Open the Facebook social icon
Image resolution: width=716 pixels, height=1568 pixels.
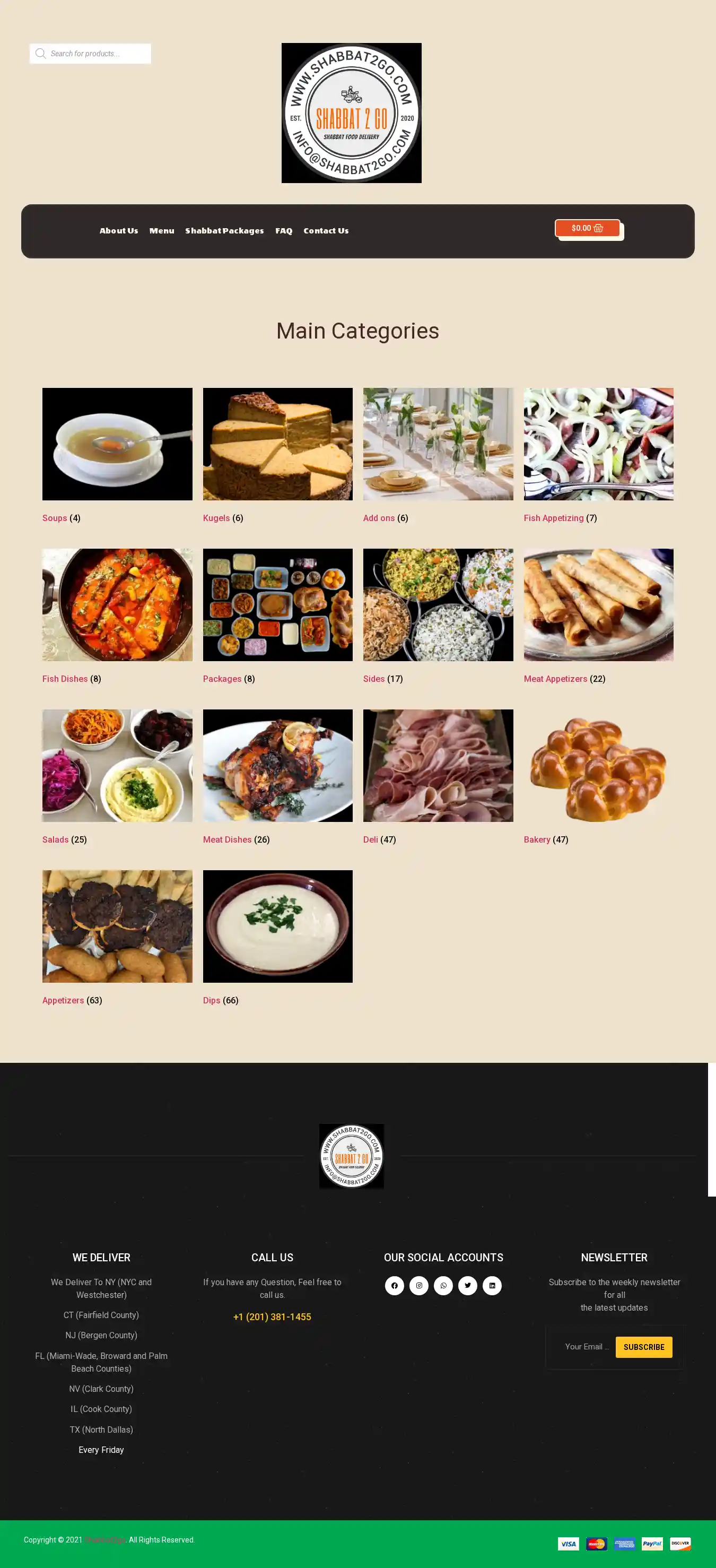(394, 1286)
